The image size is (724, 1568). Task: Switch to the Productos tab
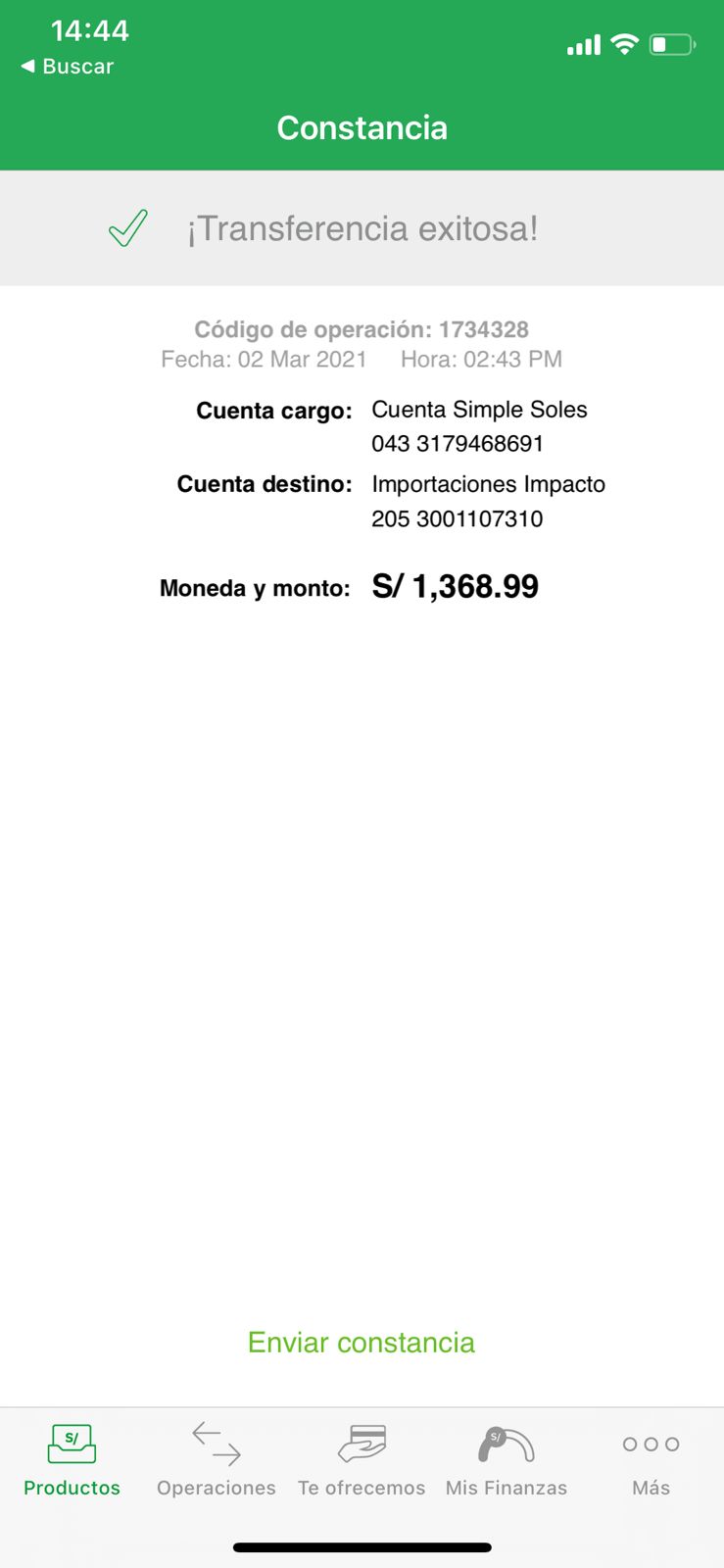[72, 1460]
